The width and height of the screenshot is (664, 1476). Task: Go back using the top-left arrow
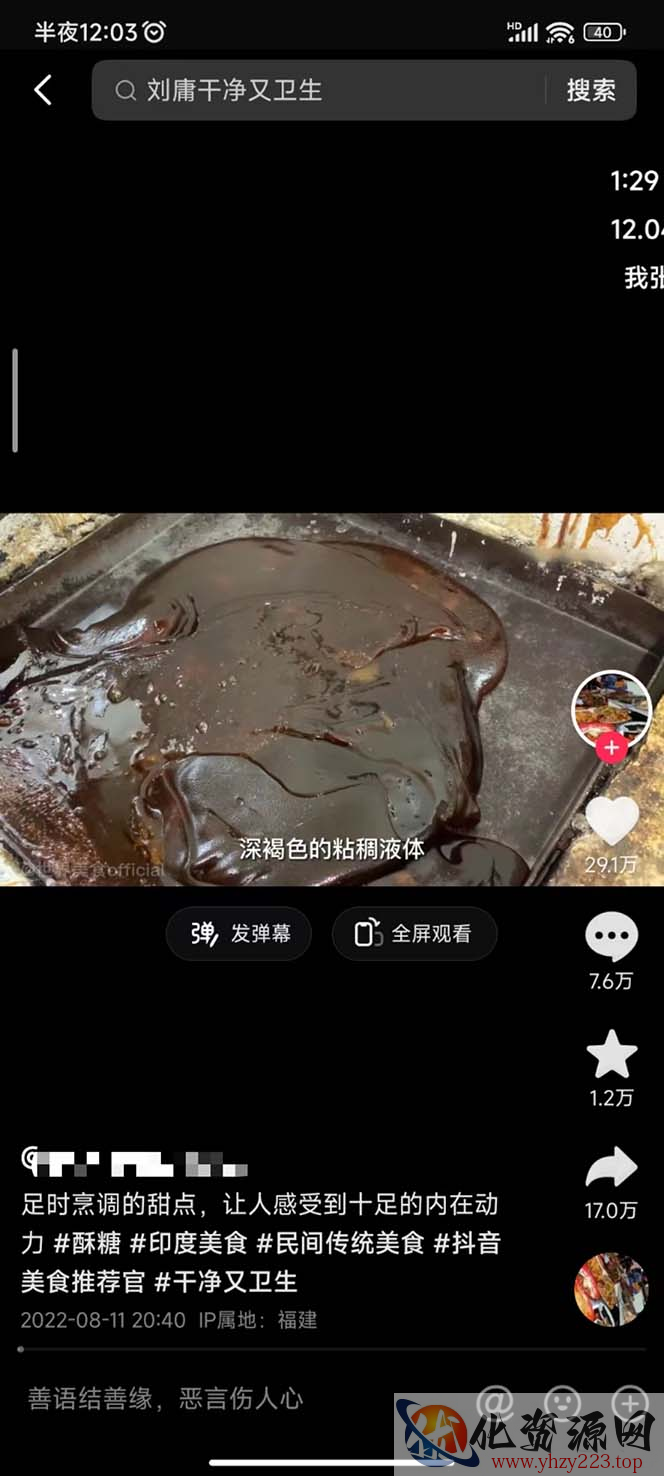43,90
